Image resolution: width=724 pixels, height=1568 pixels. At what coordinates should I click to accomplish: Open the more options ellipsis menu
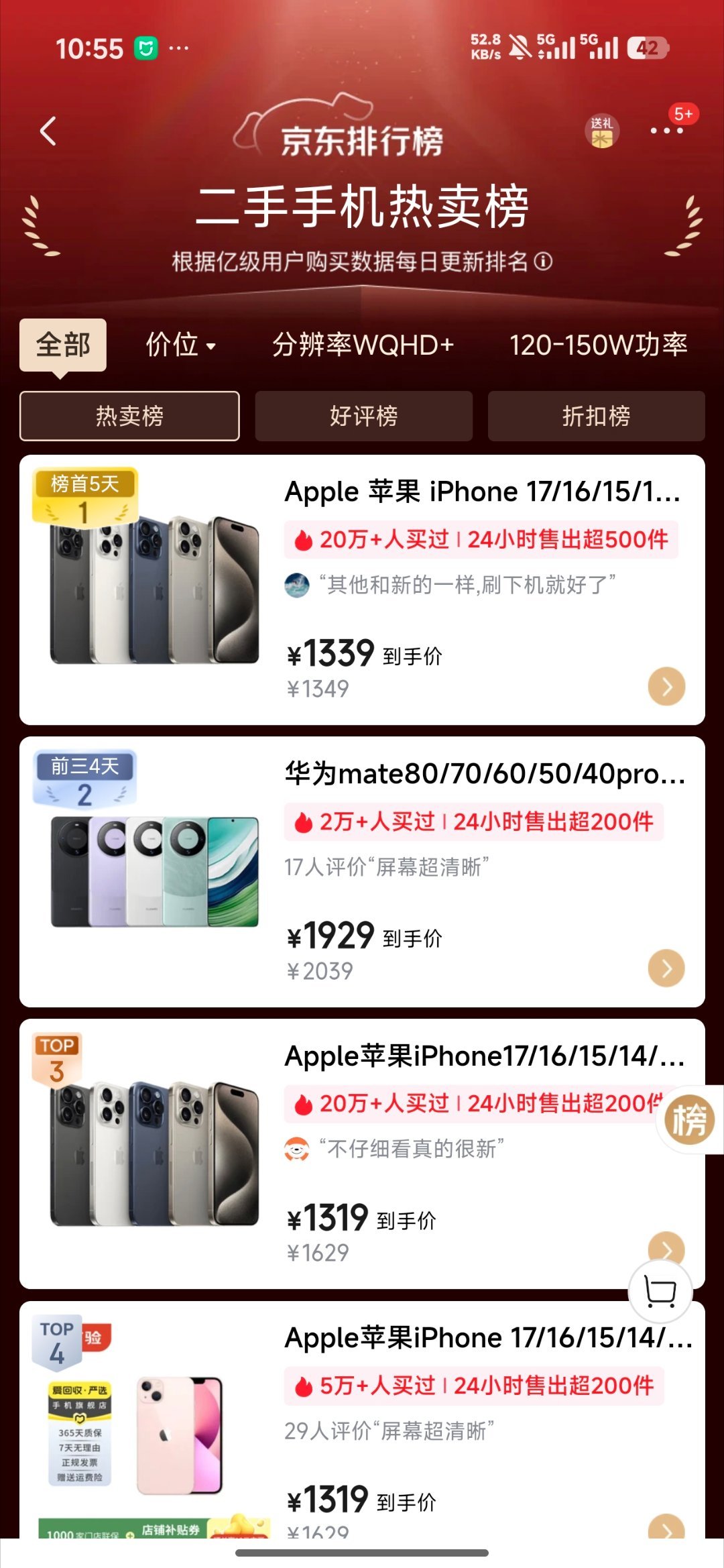click(668, 131)
